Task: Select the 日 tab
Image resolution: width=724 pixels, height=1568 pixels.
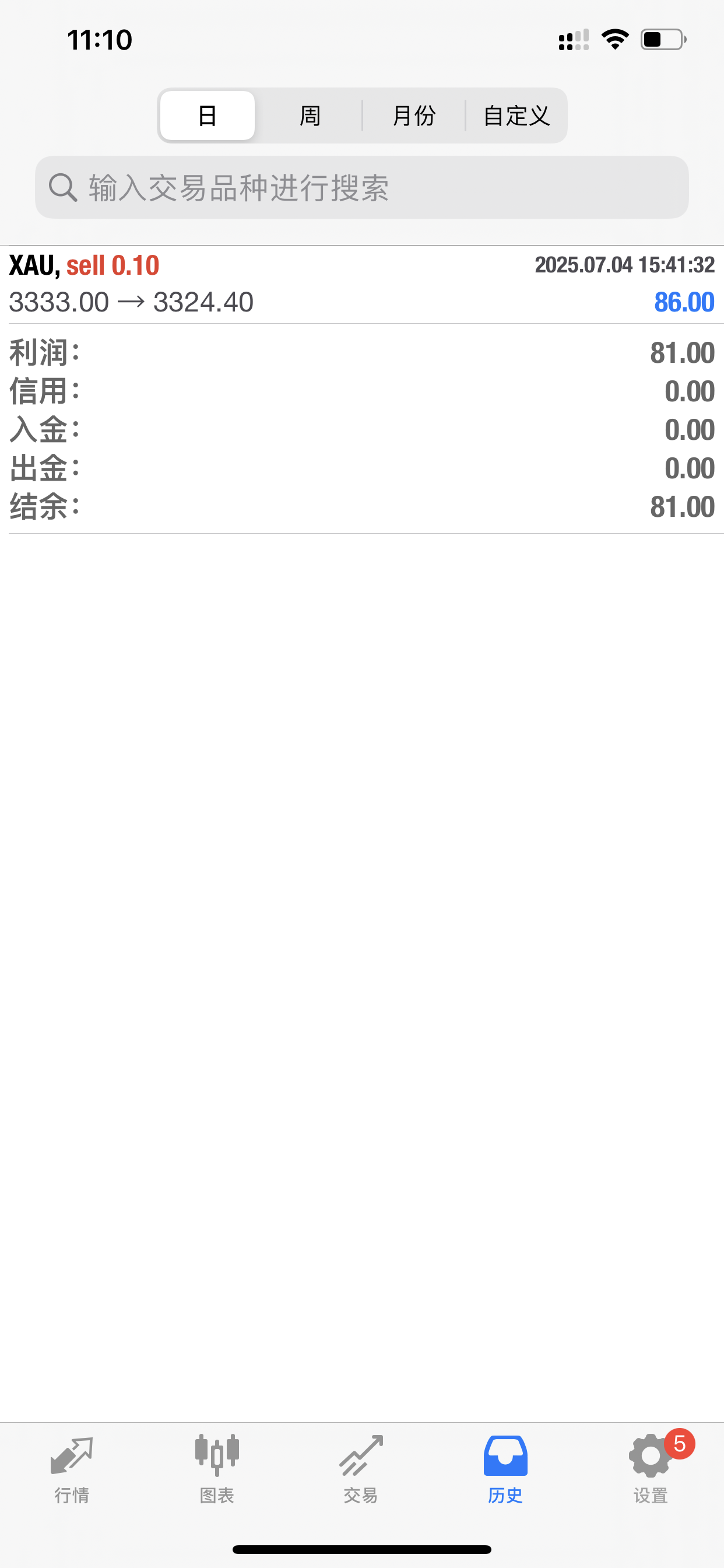Action: pyautogui.click(x=207, y=115)
